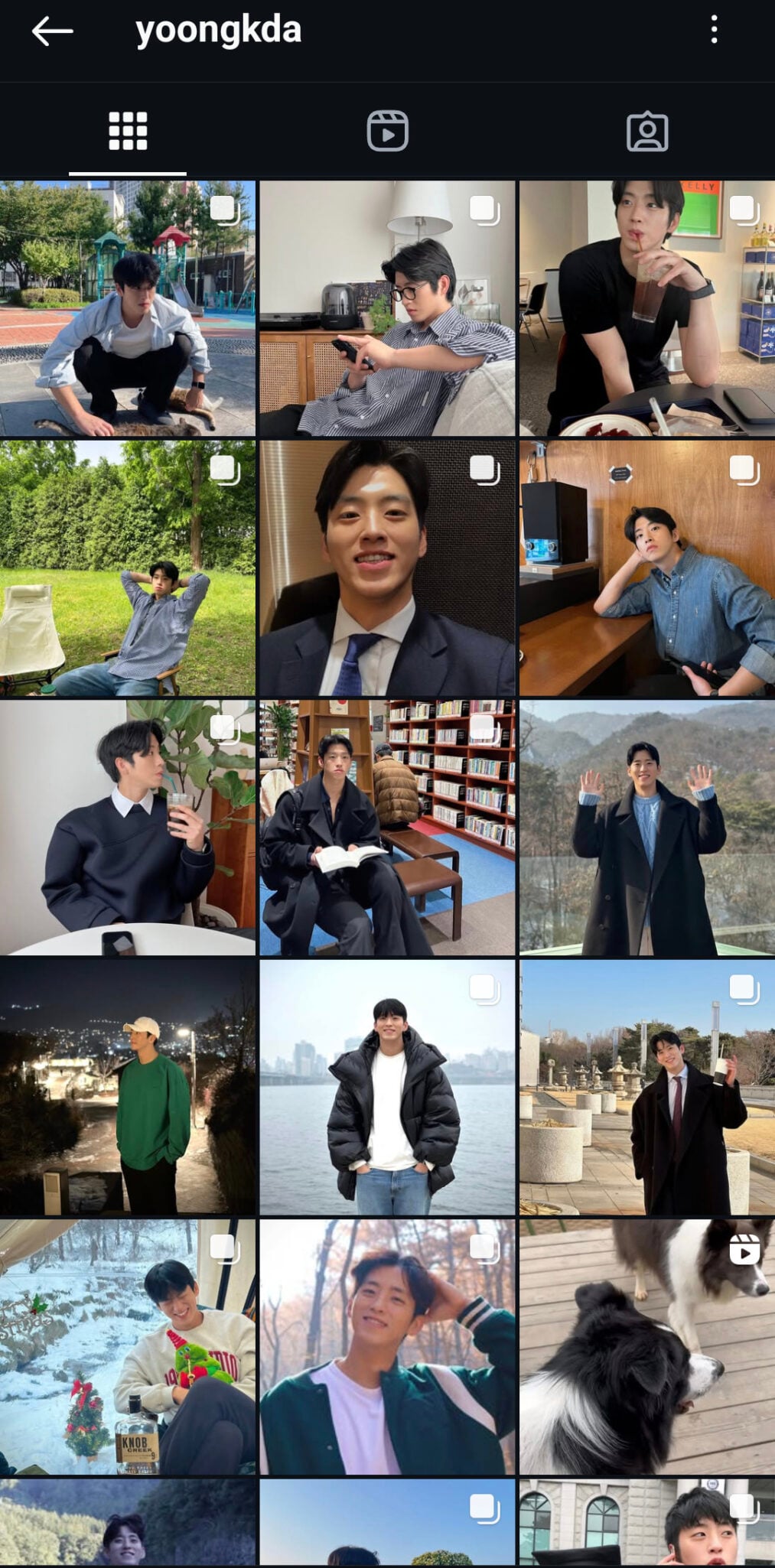
Task: Go back using the arrow
Action: click(x=52, y=31)
